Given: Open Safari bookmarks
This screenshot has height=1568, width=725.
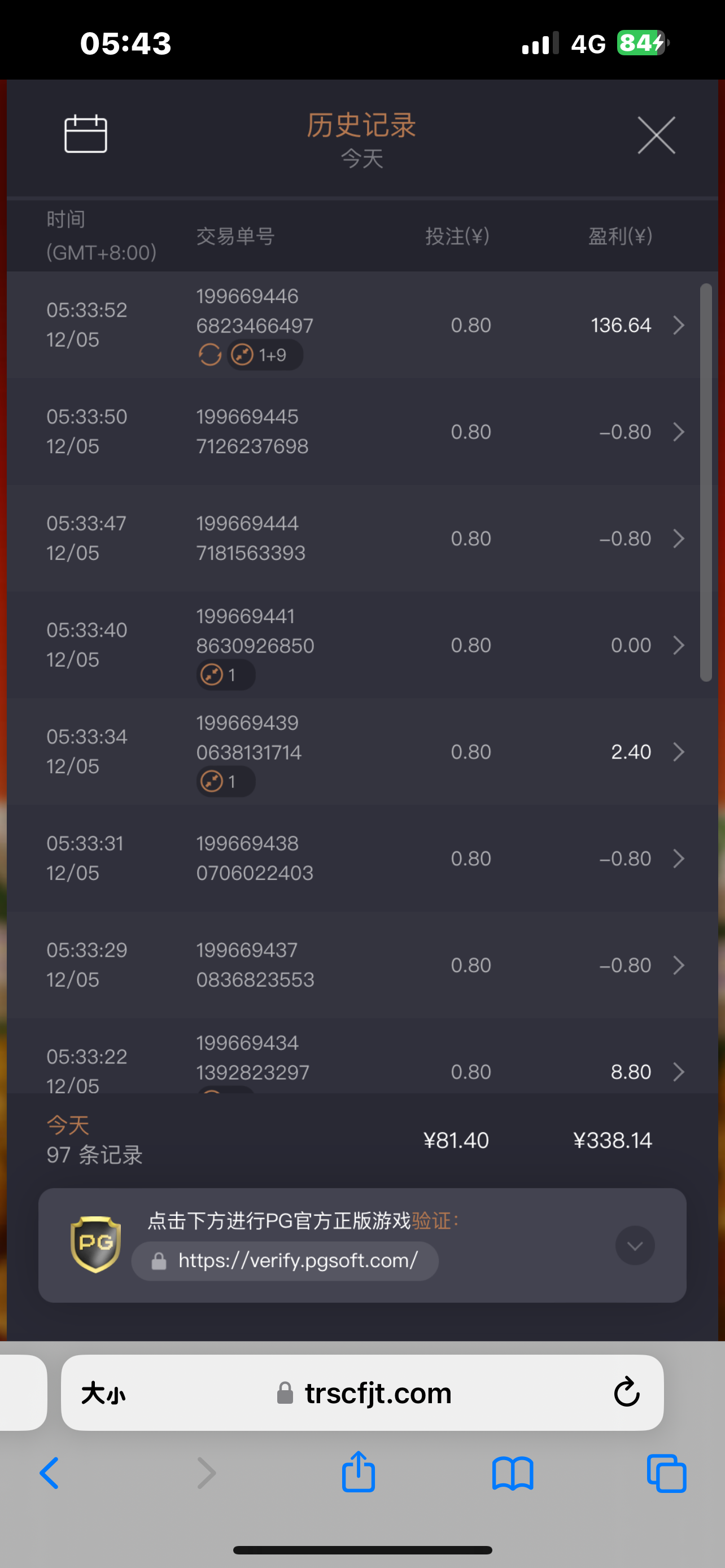Looking at the screenshot, I should [x=513, y=1473].
